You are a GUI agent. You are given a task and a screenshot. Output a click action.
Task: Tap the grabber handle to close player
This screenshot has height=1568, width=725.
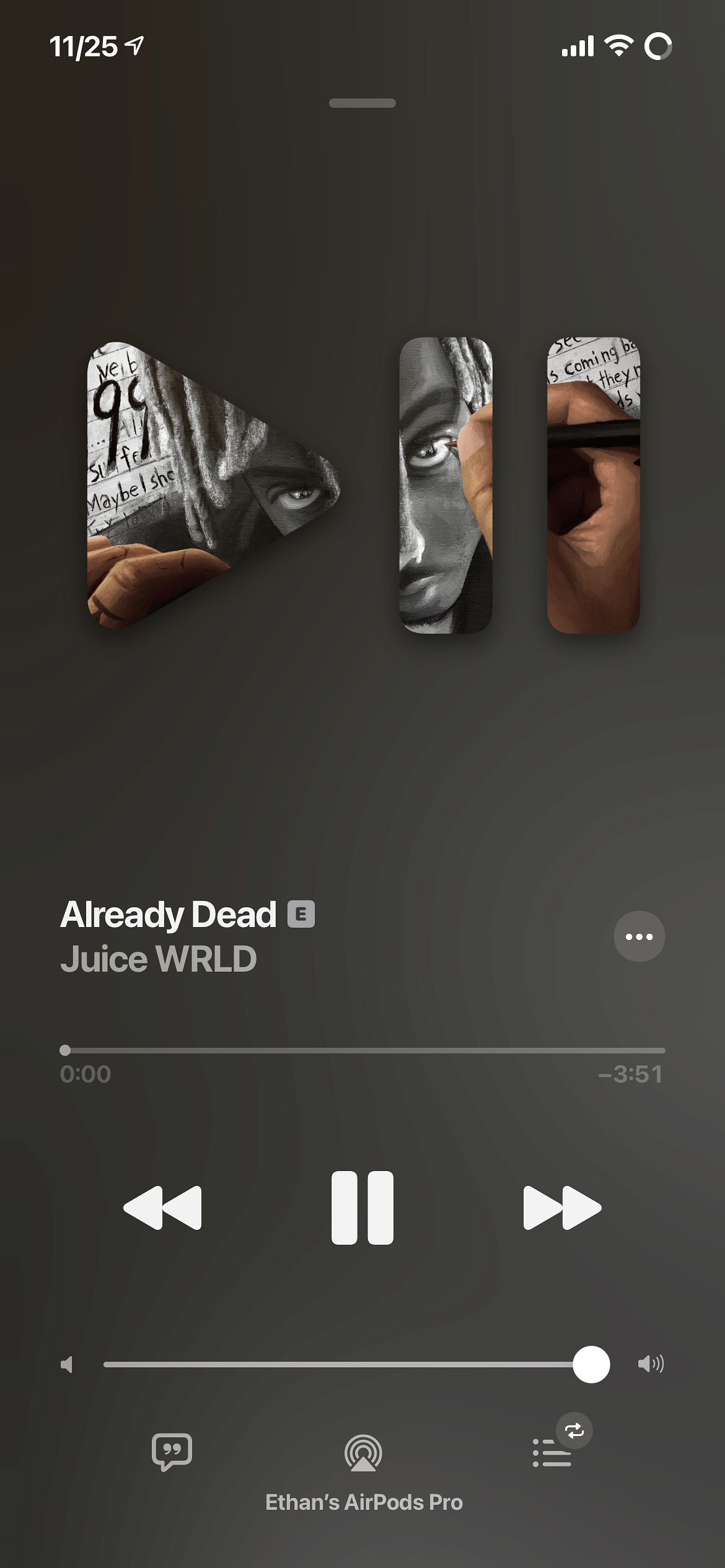pos(362,103)
